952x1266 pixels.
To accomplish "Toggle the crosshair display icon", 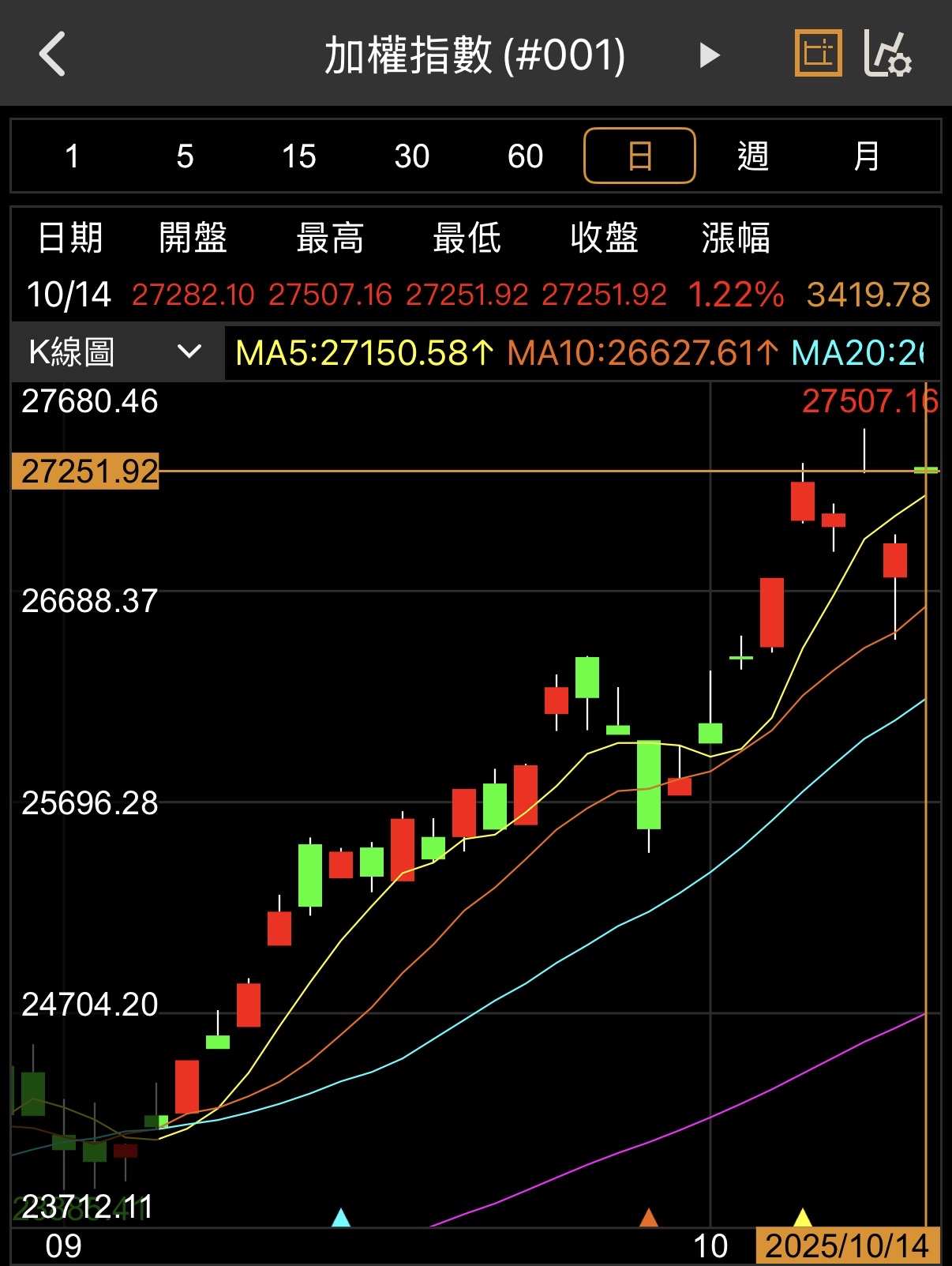I will (818, 54).
